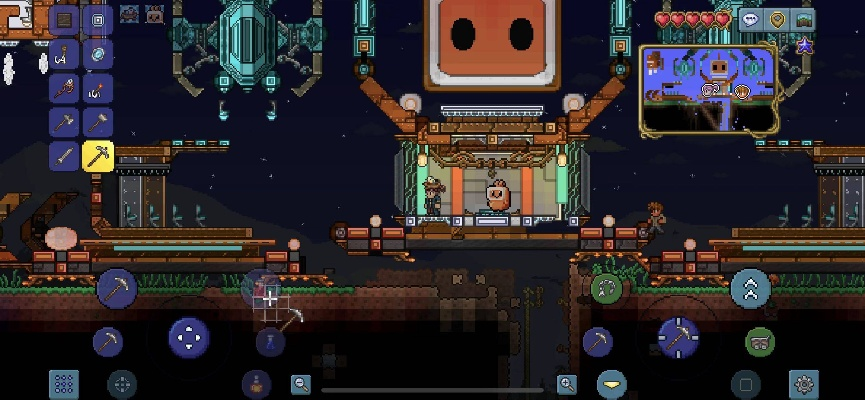Tap the jump double-arrow button

(x=750, y=288)
